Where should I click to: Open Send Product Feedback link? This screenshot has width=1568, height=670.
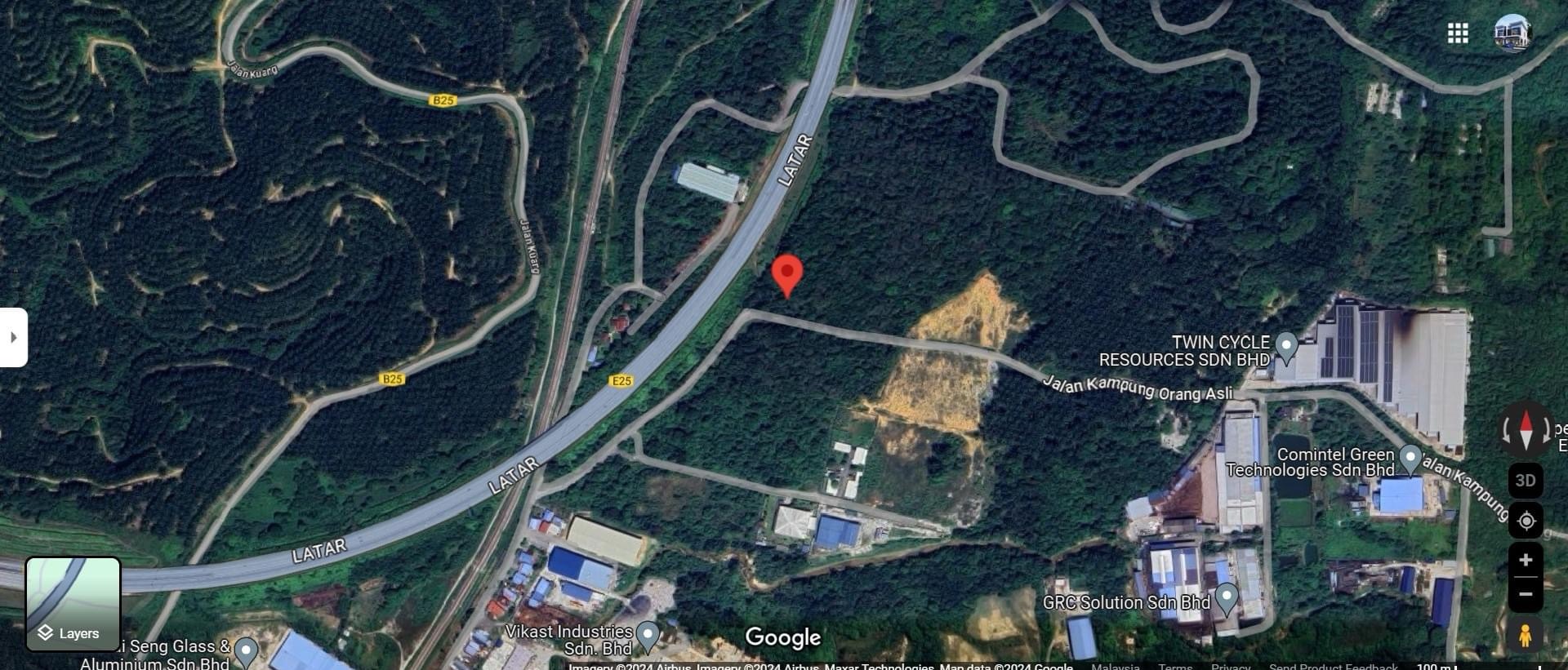pos(1333,667)
